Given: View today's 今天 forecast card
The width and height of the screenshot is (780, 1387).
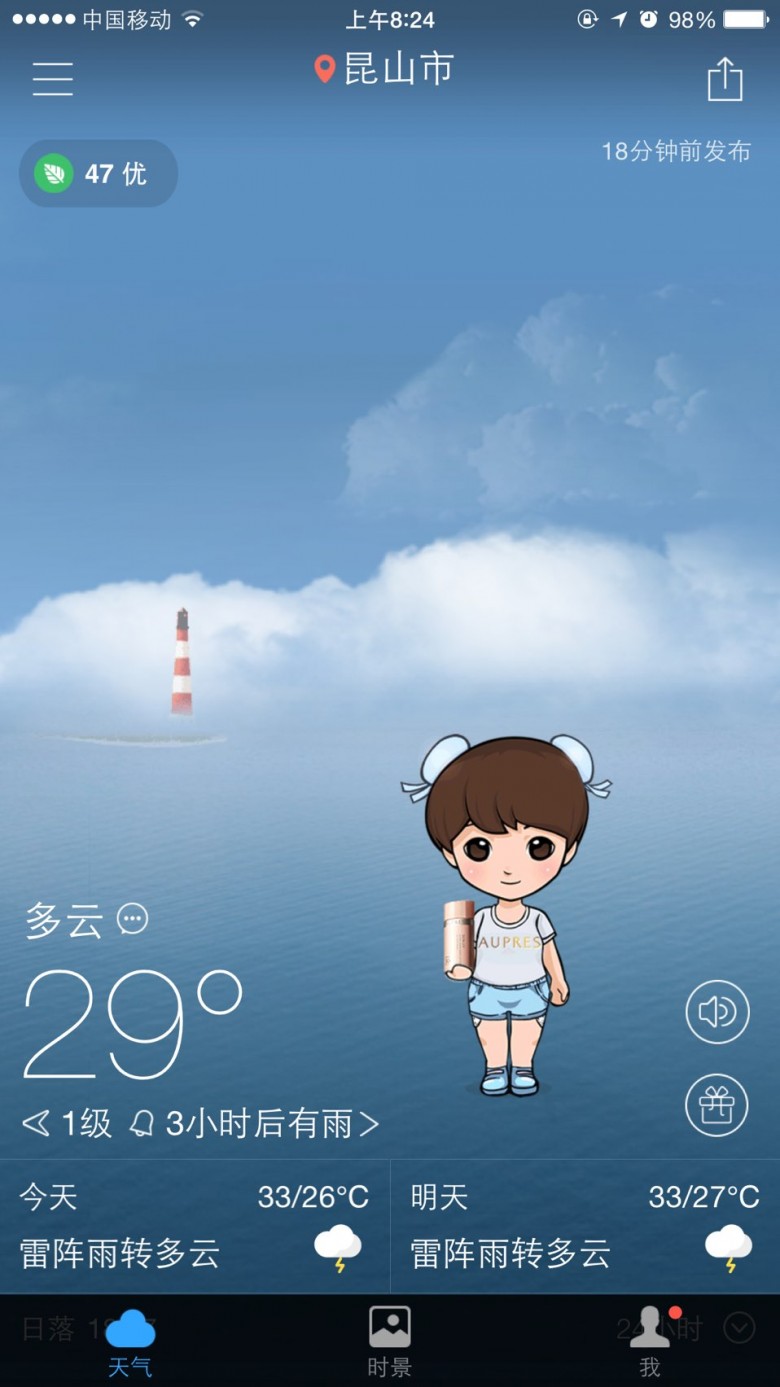Looking at the screenshot, I should coord(195,1226).
